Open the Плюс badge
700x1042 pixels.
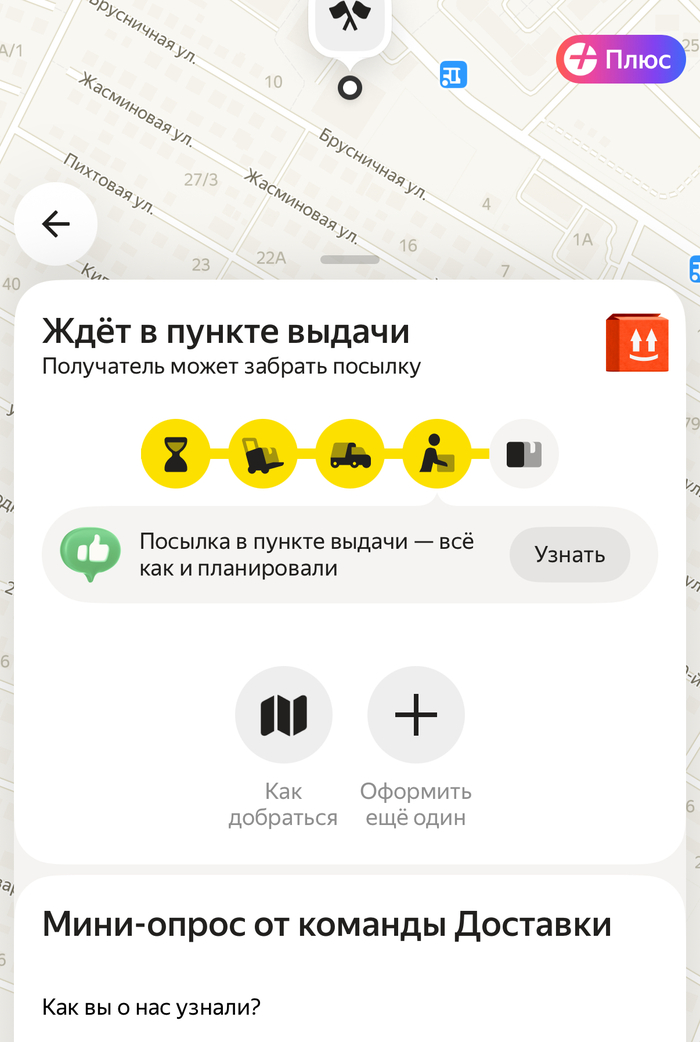[x=621, y=59]
